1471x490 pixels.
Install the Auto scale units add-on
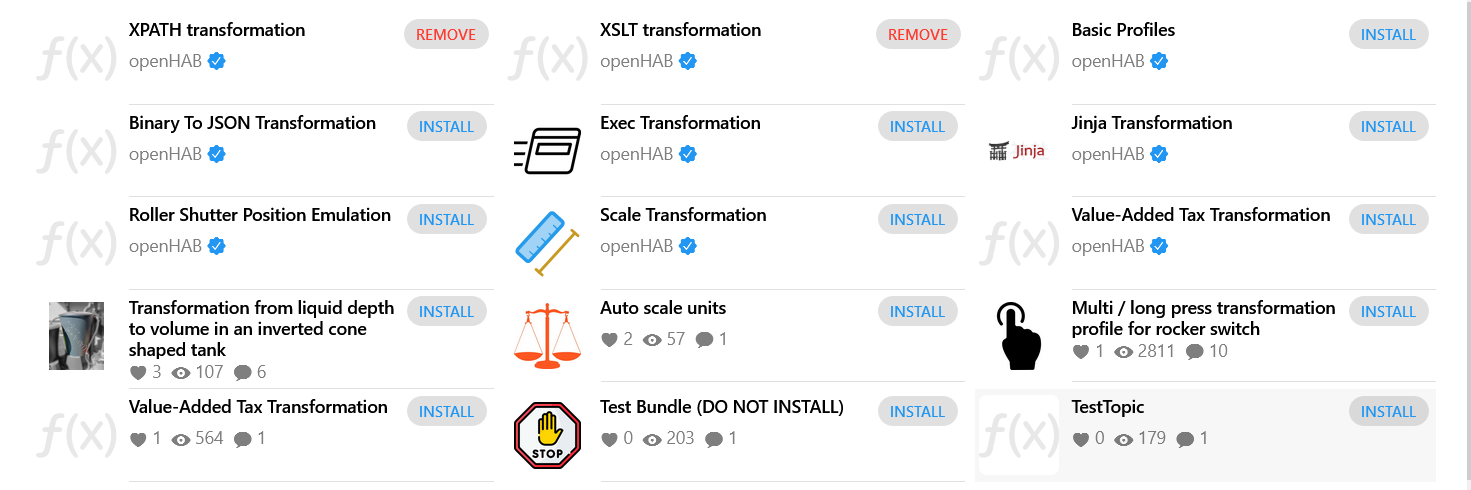pos(917,311)
